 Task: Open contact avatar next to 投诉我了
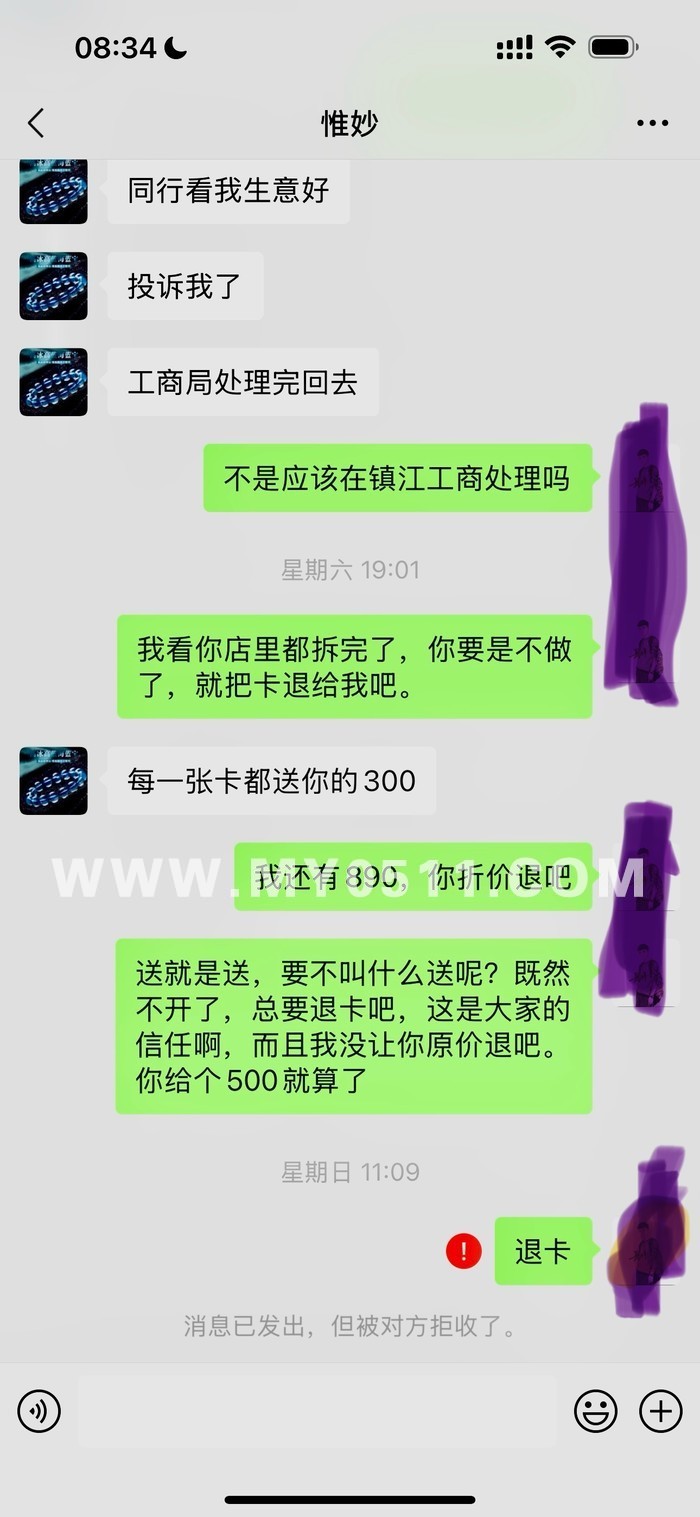pos(54,286)
